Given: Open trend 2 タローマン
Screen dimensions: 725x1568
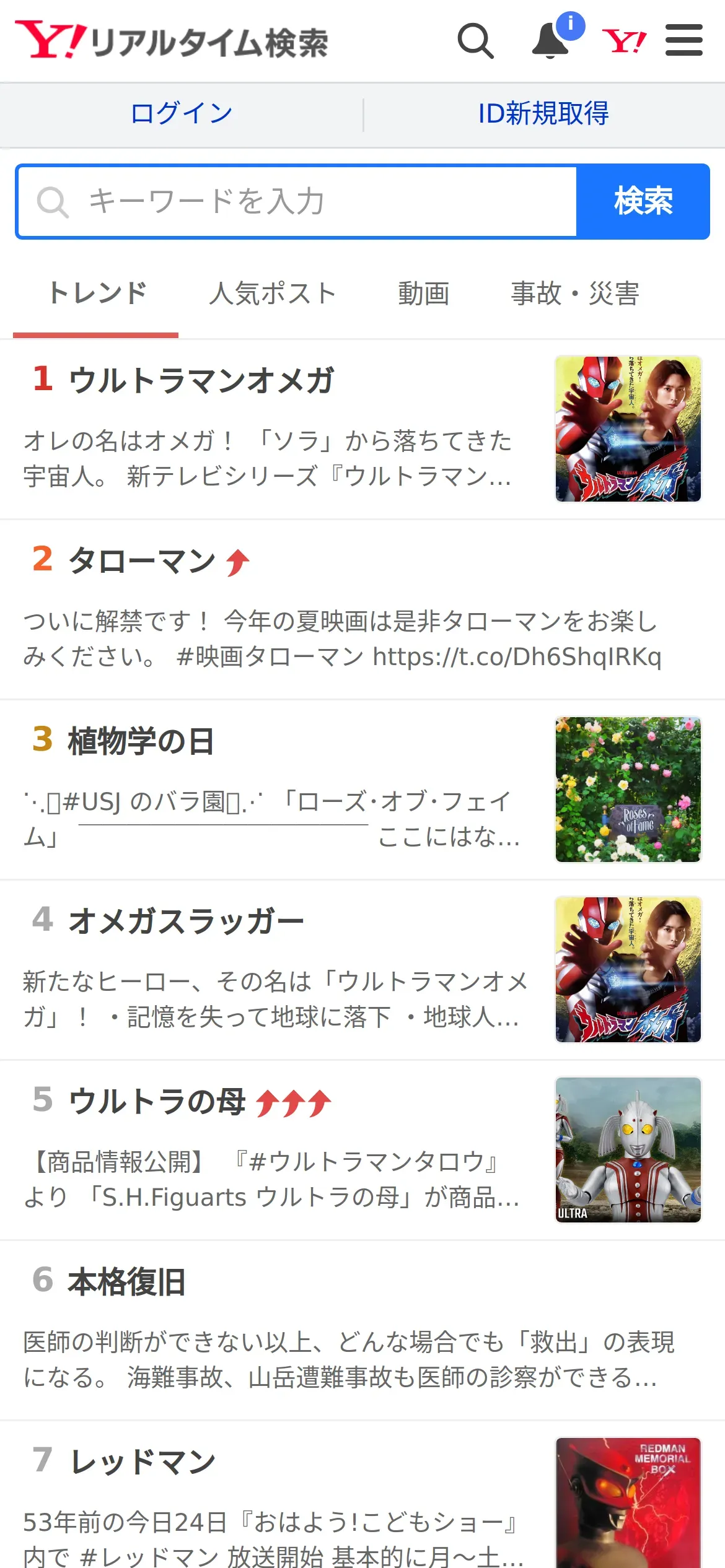Looking at the screenshot, I should click(143, 561).
